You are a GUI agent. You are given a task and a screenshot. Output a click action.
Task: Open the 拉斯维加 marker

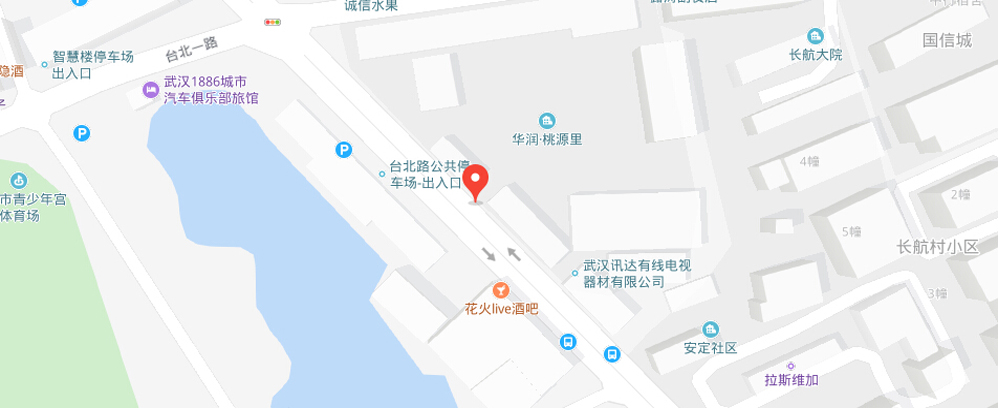click(791, 364)
